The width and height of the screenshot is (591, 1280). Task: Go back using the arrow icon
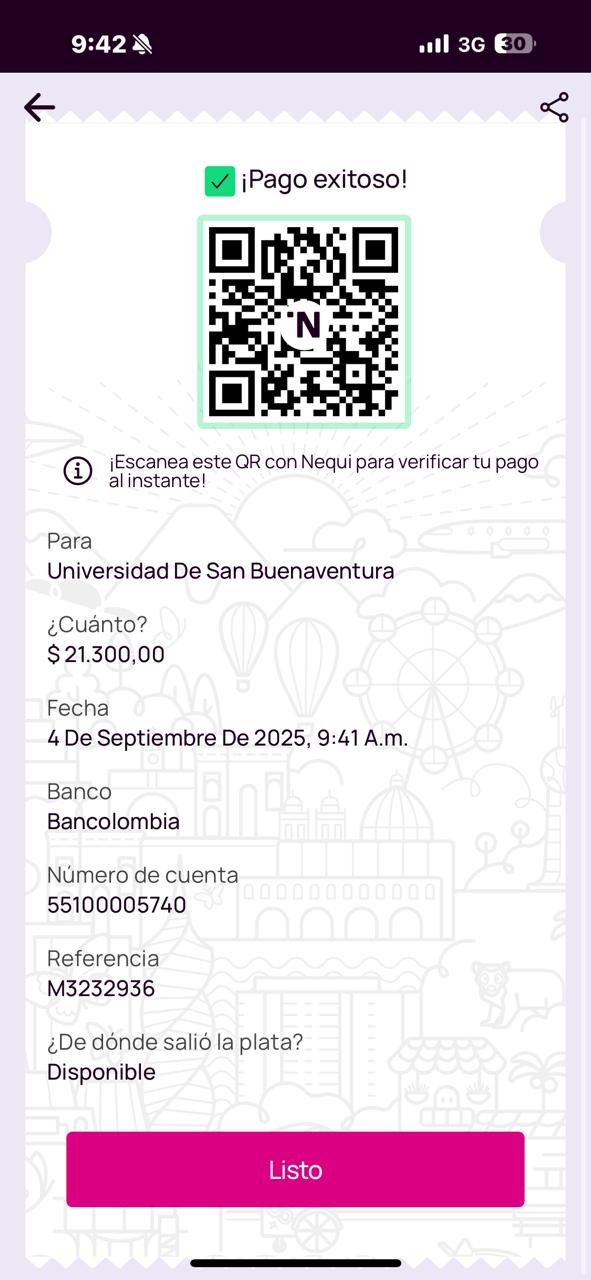point(39,107)
